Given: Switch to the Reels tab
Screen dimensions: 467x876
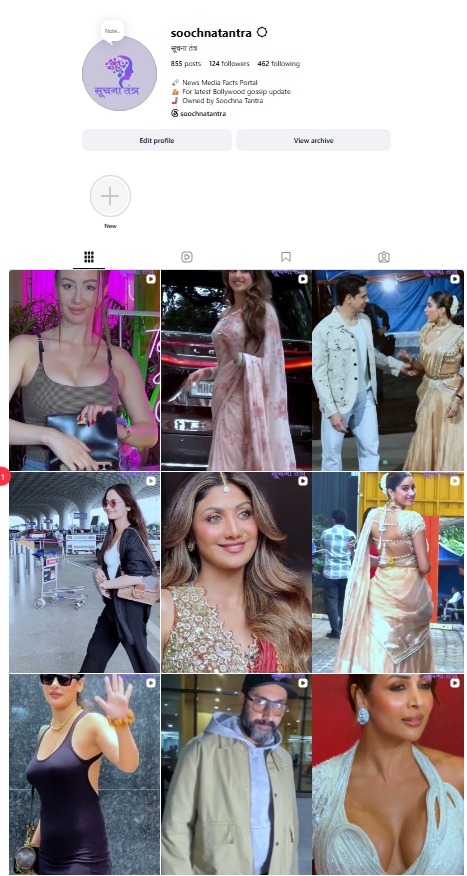Looking at the screenshot, I should tap(187, 257).
